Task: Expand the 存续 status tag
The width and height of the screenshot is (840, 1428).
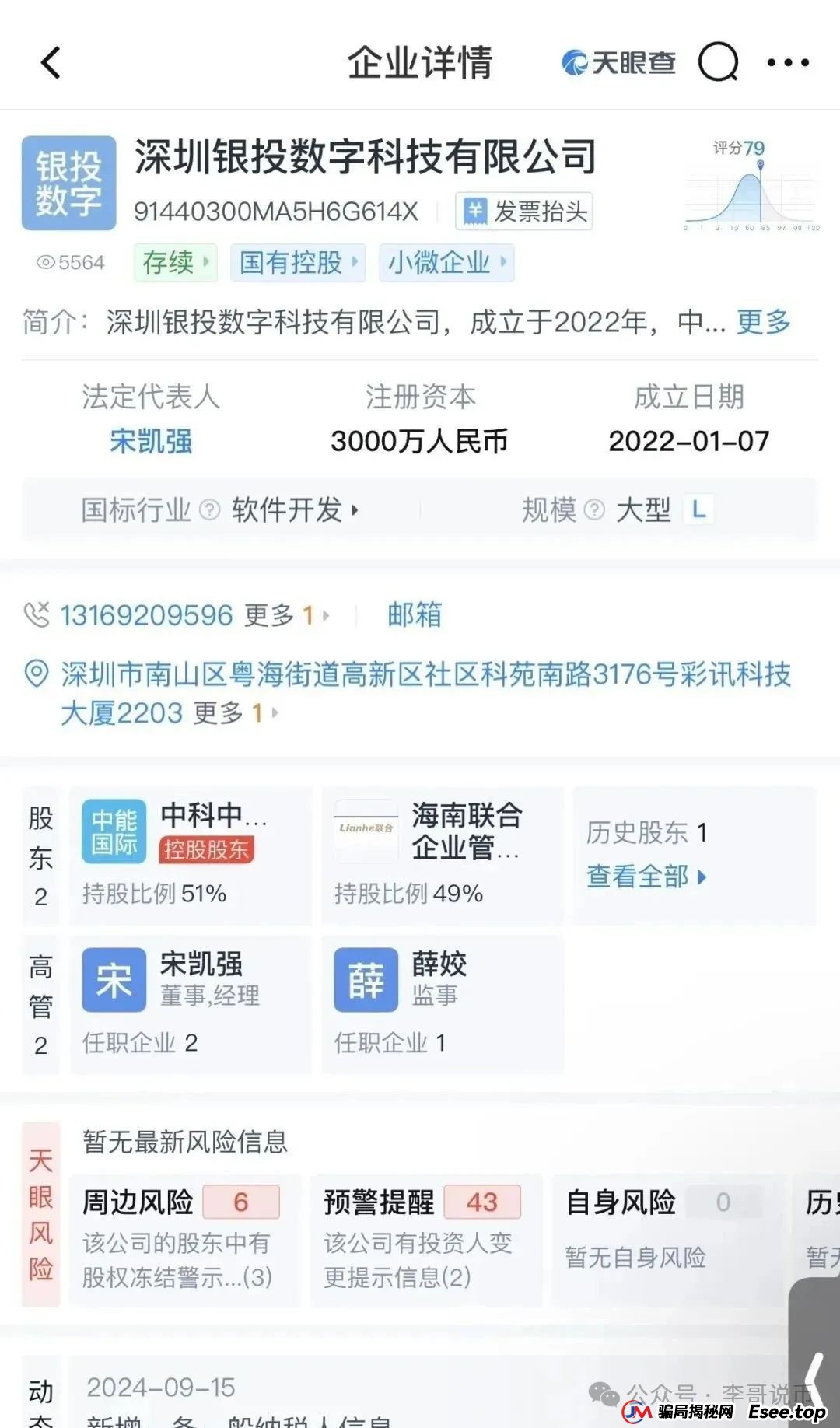Action: tap(176, 263)
